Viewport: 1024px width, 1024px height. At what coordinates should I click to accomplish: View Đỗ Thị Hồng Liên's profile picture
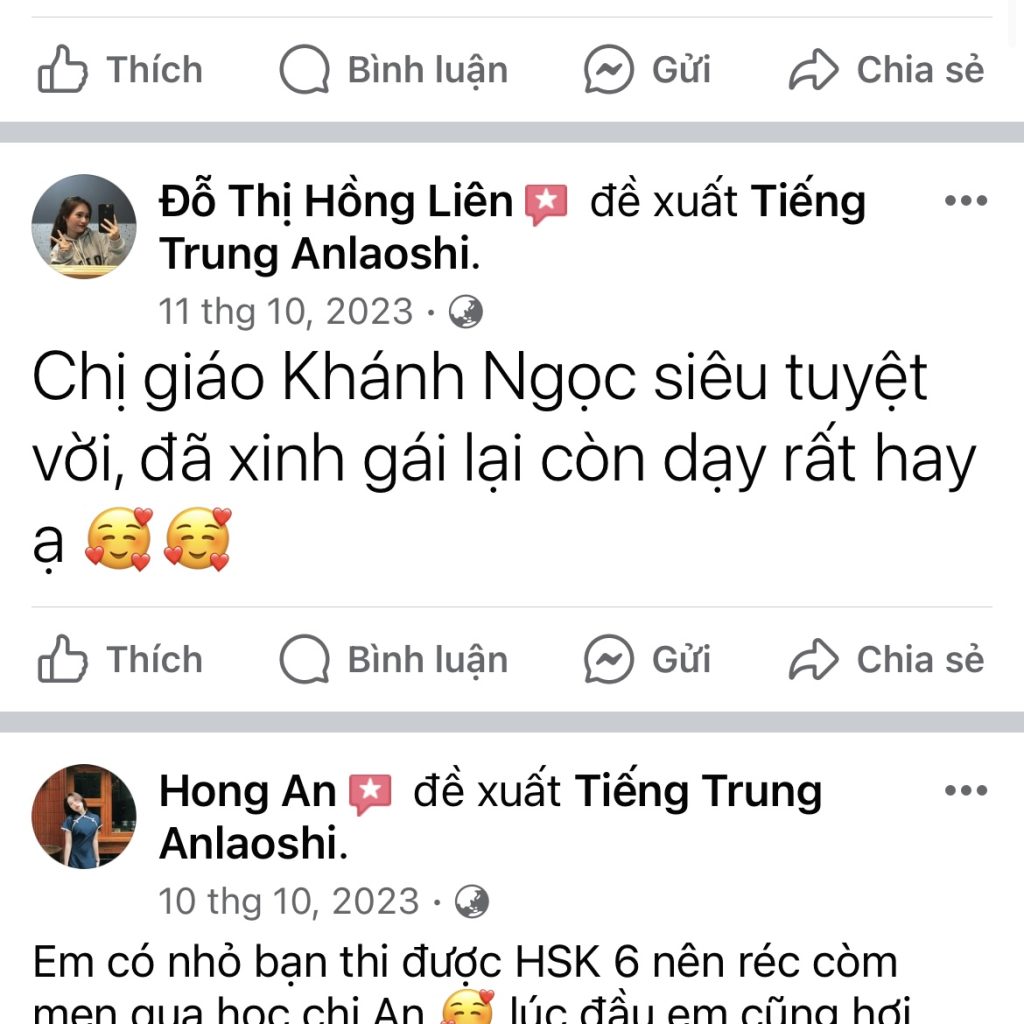84,226
